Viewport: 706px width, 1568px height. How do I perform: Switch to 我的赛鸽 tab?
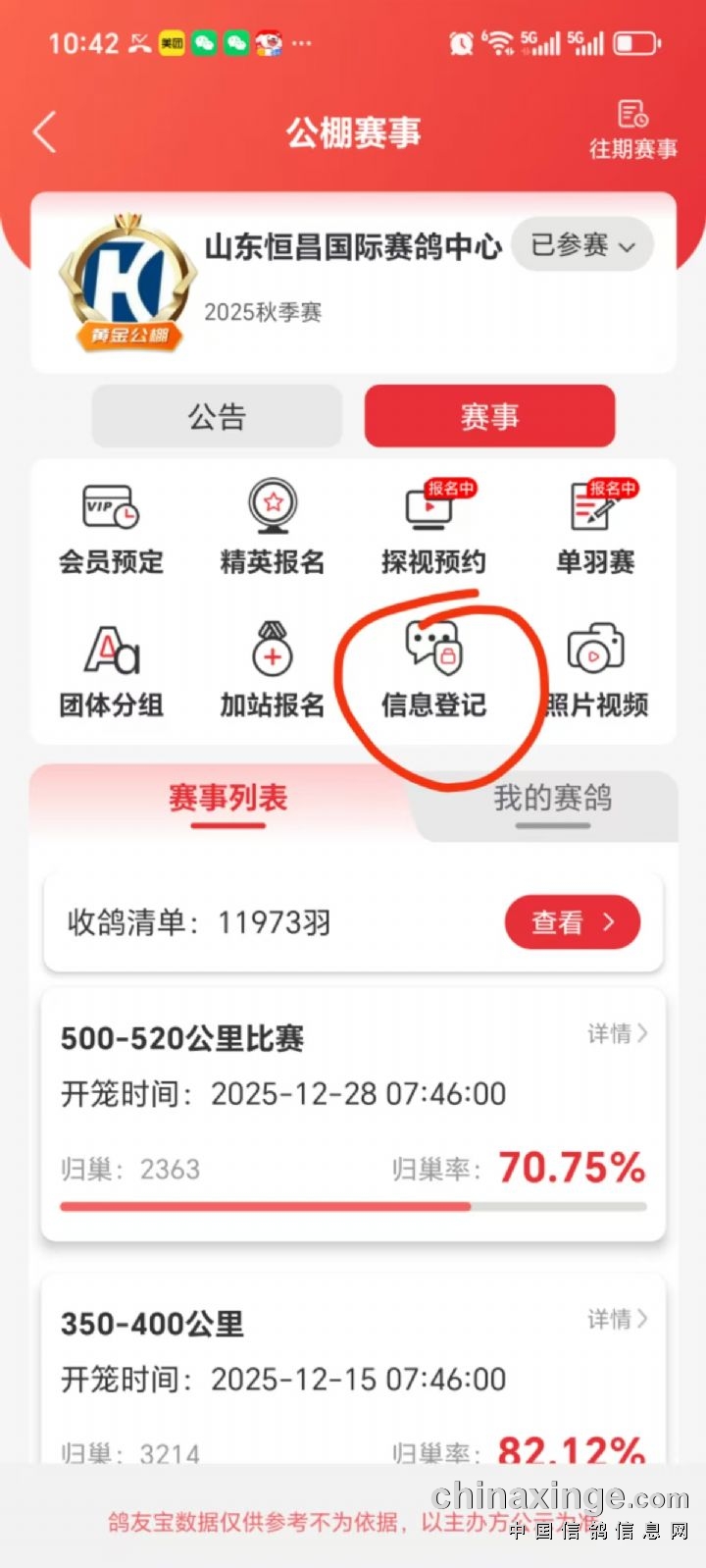click(x=552, y=799)
